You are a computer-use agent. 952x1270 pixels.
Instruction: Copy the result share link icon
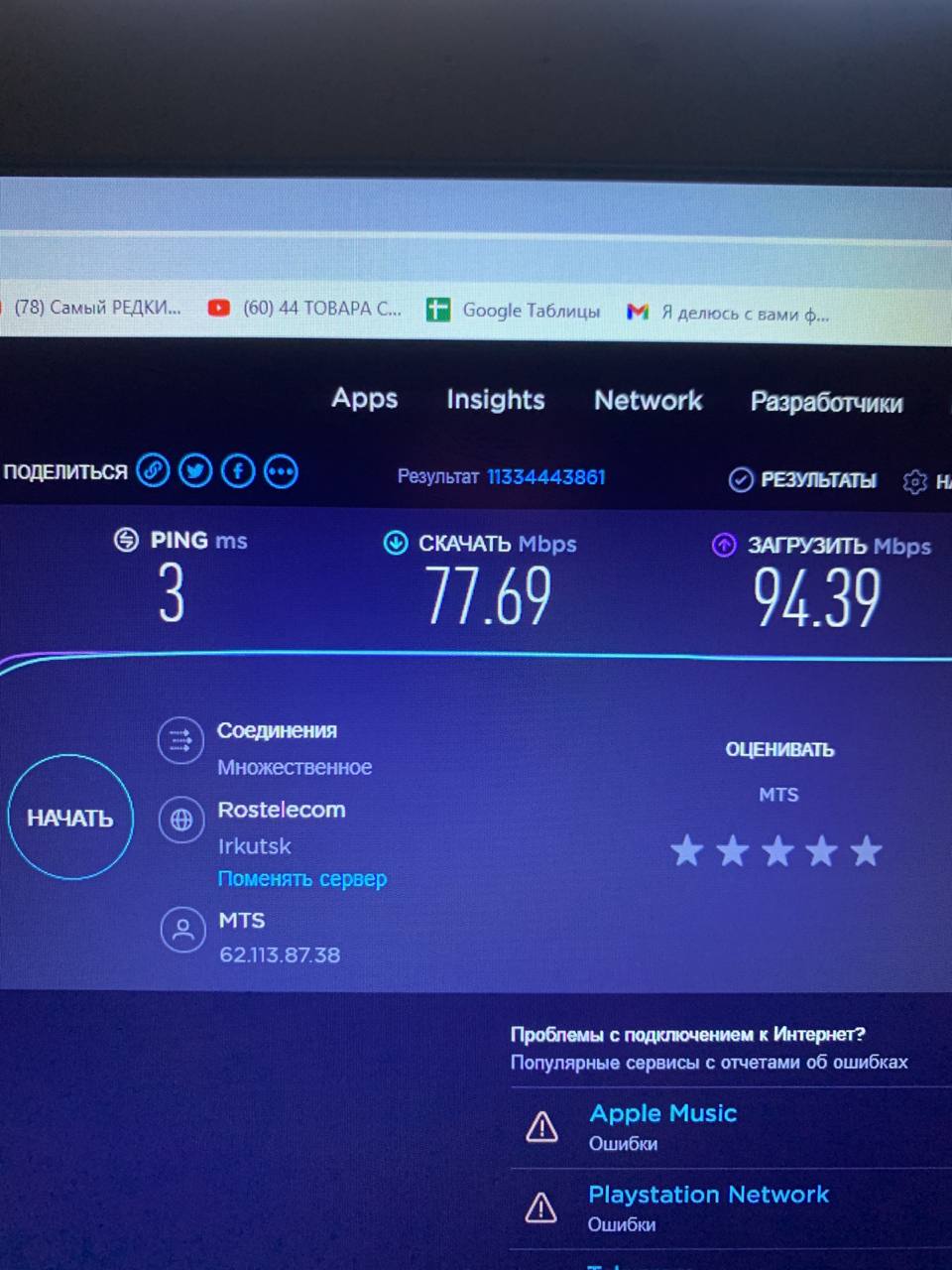point(153,470)
